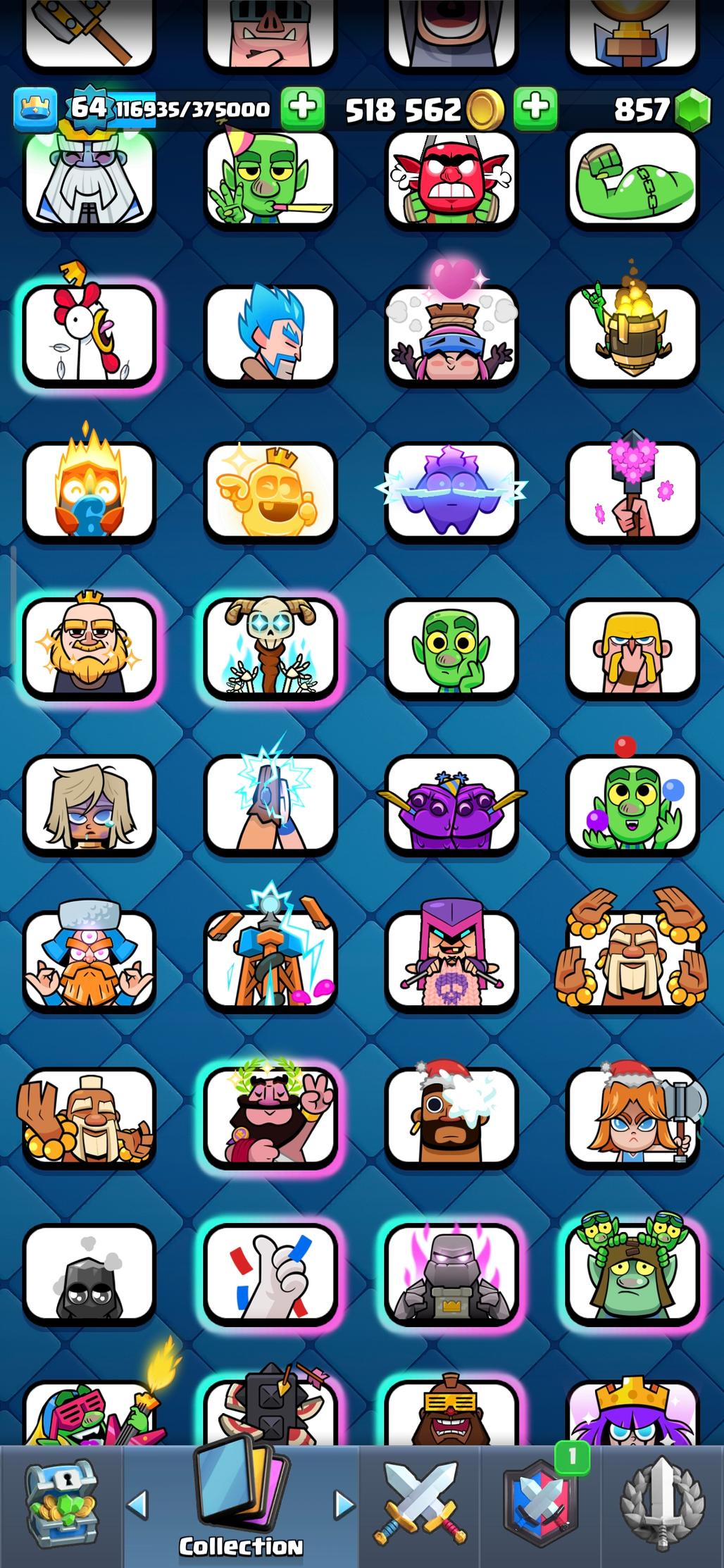Go to the next collection section arrow
Screen dimensions: 724x1568
344,1505
